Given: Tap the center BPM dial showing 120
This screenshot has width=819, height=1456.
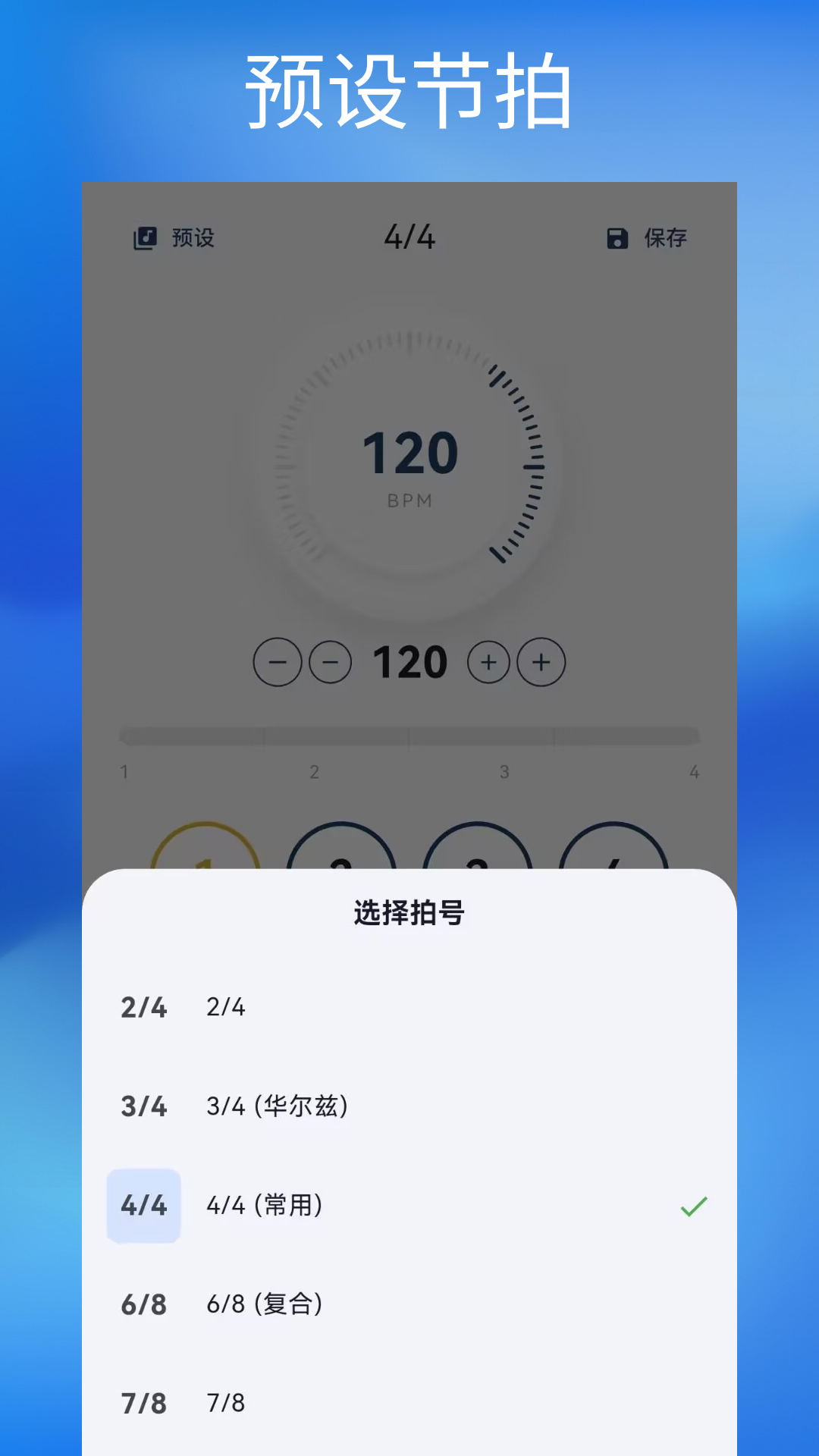Looking at the screenshot, I should [x=409, y=453].
